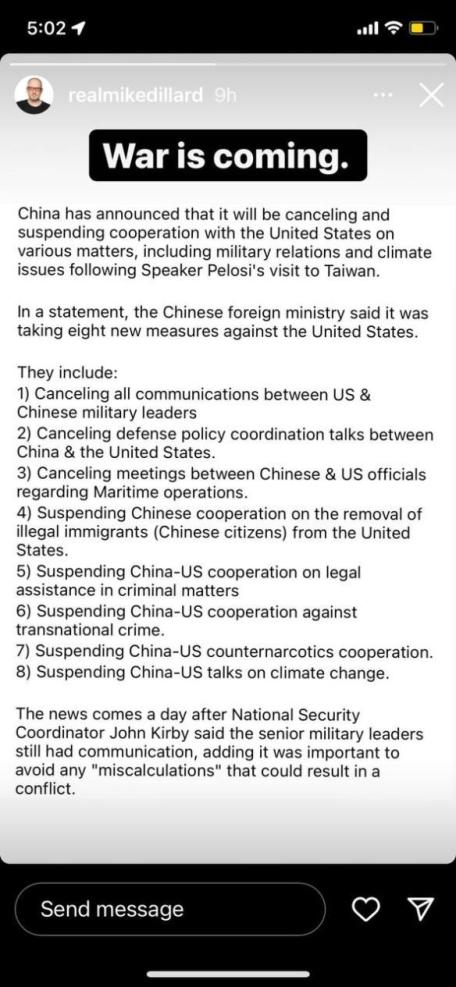
Task: Open the three-dot story options menu
Action: point(382,96)
